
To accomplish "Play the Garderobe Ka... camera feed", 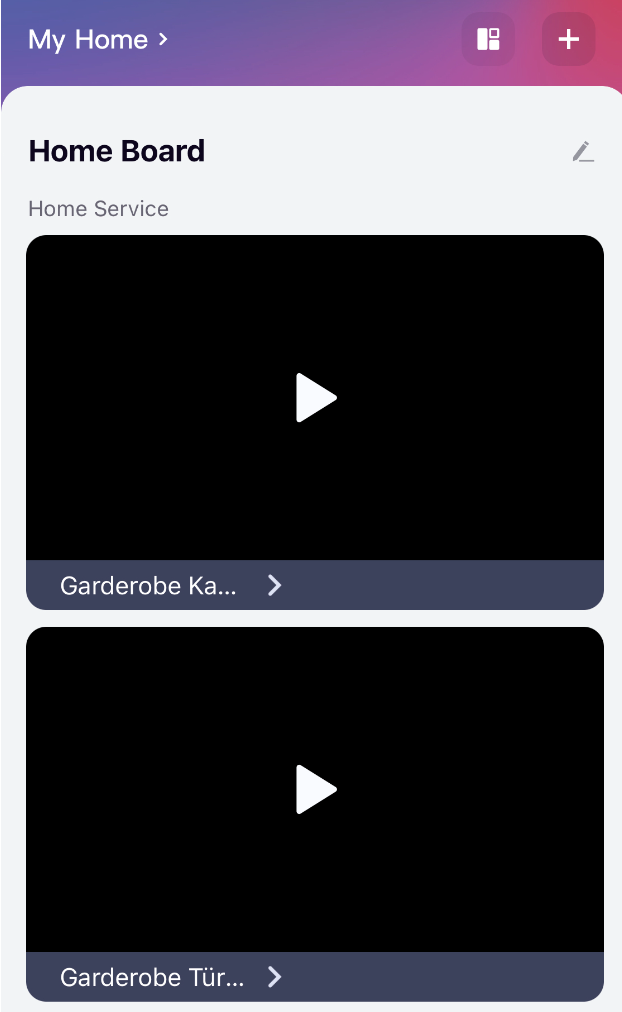I will [x=316, y=398].
